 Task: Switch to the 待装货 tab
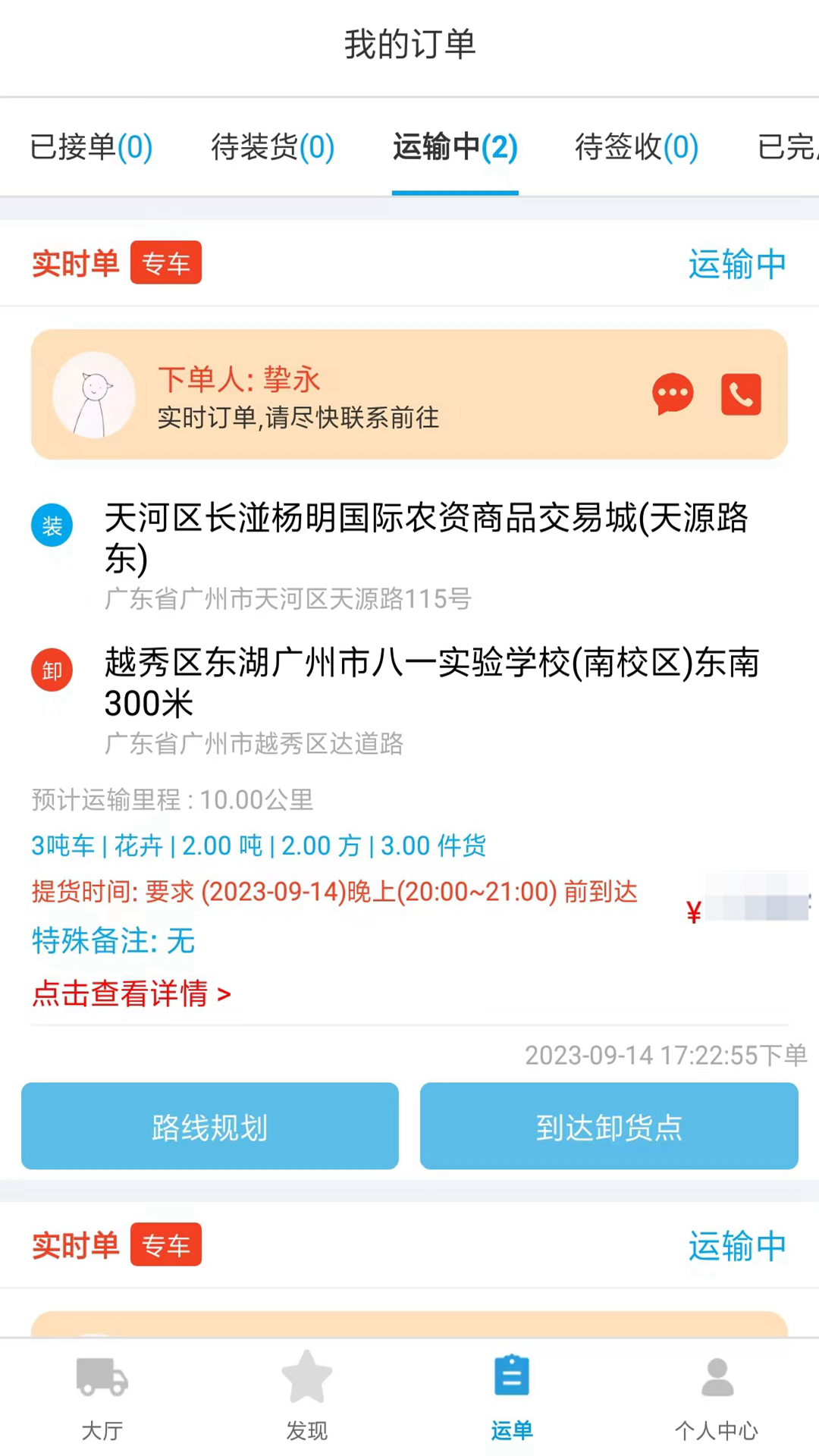coord(273,147)
